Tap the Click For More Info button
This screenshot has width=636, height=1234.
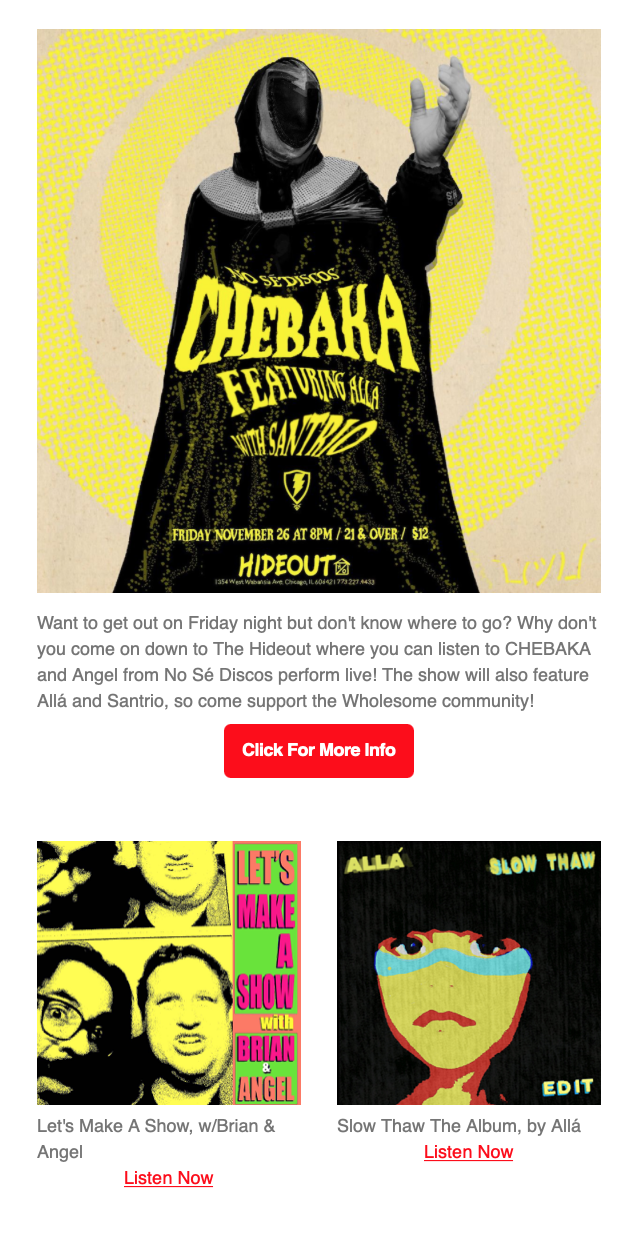318,750
